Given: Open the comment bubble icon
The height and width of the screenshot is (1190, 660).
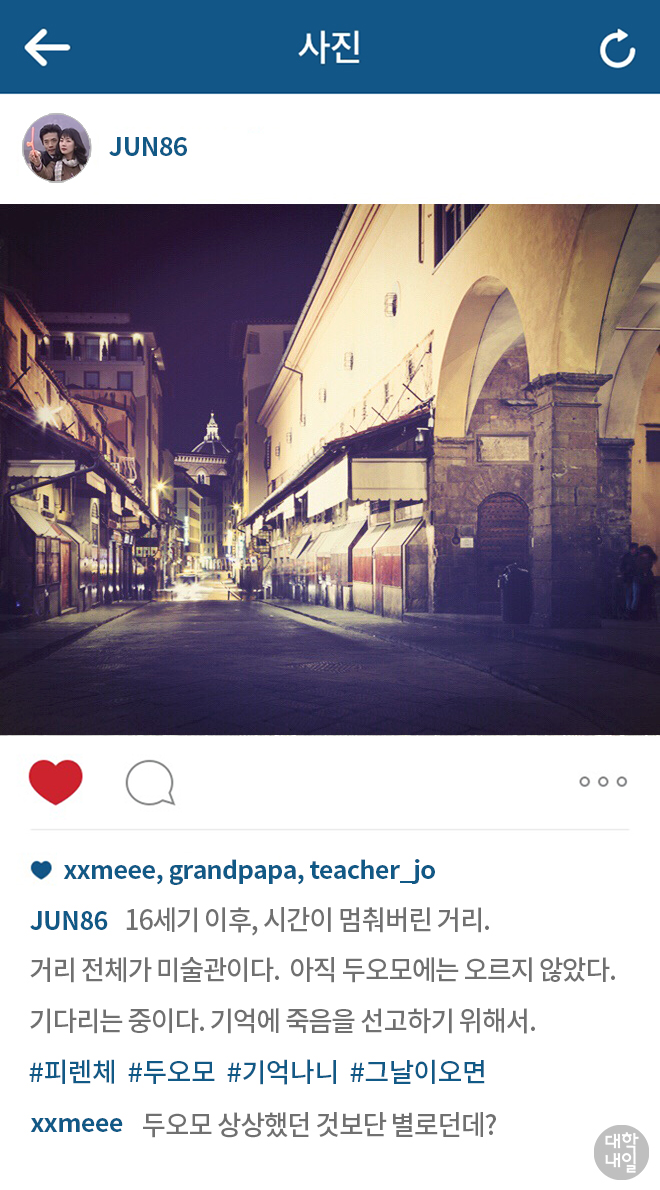Looking at the screenshot, I should pos(150,783).
